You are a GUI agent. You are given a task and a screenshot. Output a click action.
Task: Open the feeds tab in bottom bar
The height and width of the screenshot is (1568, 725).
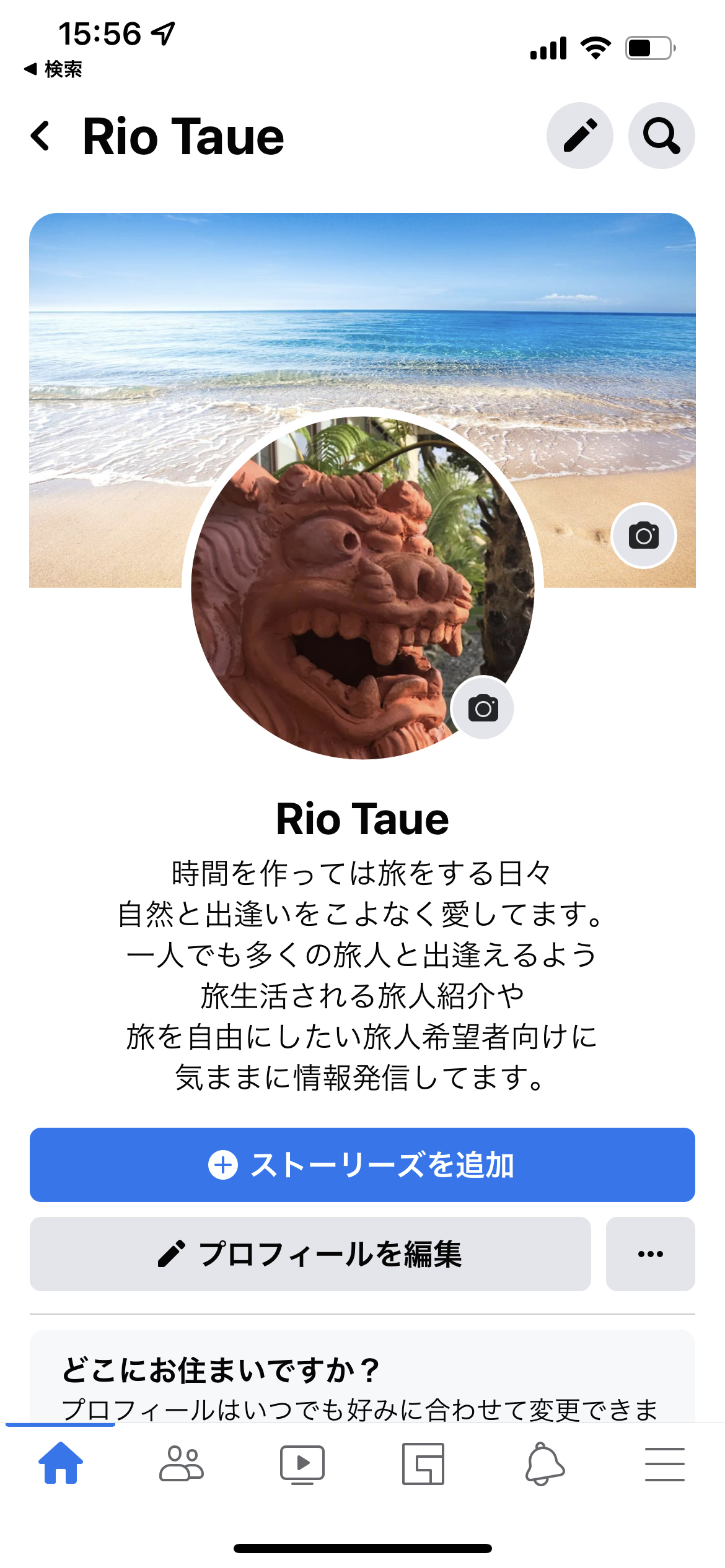pyautogui.click(x=423, y=1464)
